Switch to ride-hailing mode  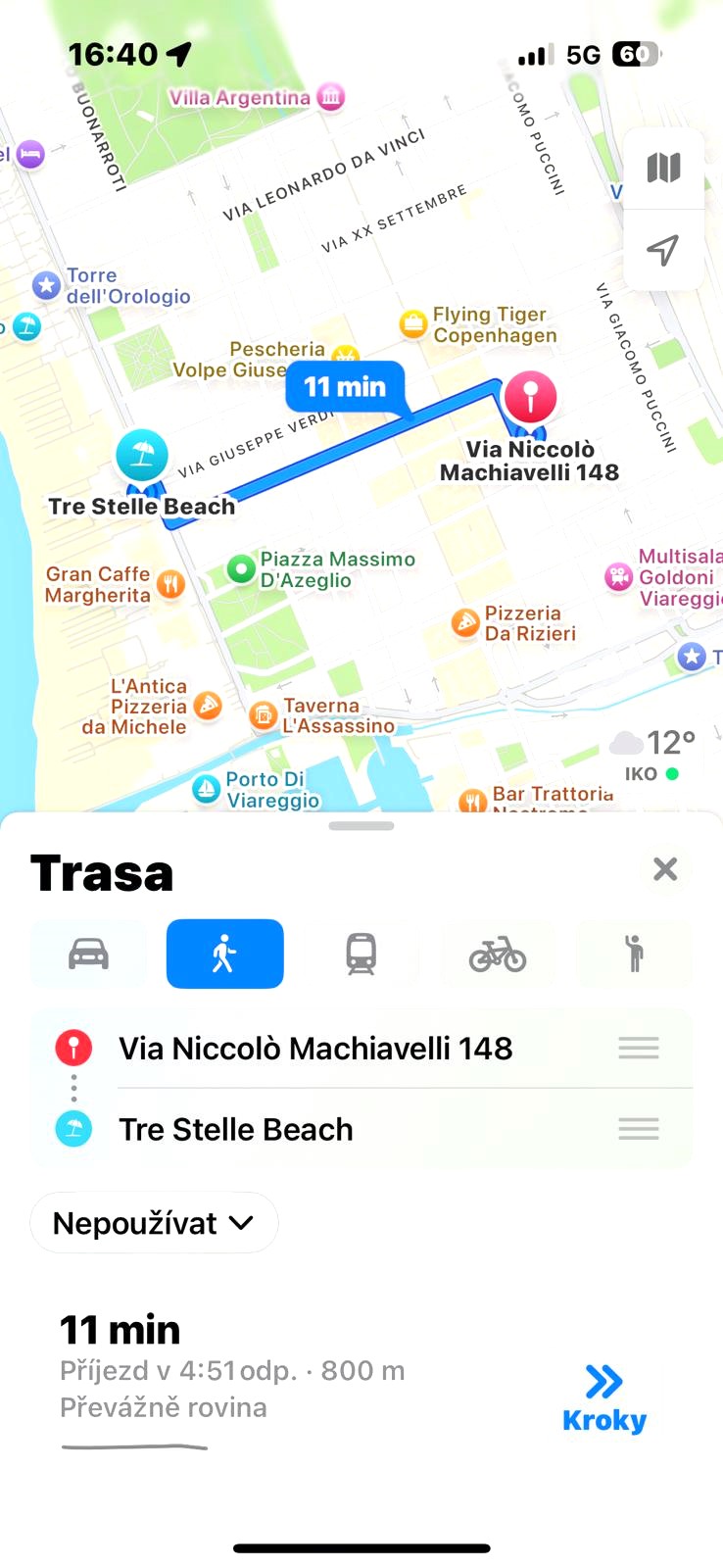click(634, 954)
